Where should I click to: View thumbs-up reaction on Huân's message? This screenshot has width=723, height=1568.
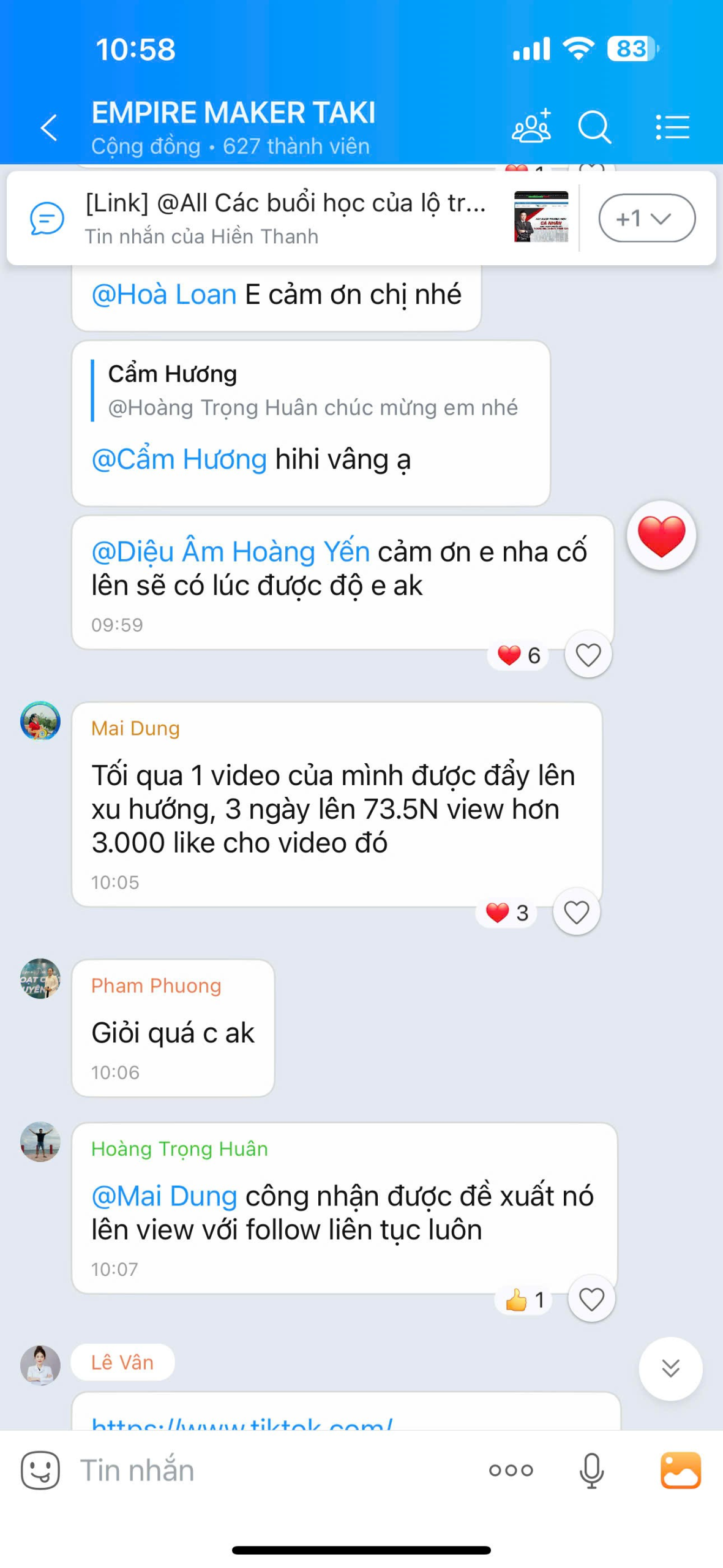(524, 1300)
